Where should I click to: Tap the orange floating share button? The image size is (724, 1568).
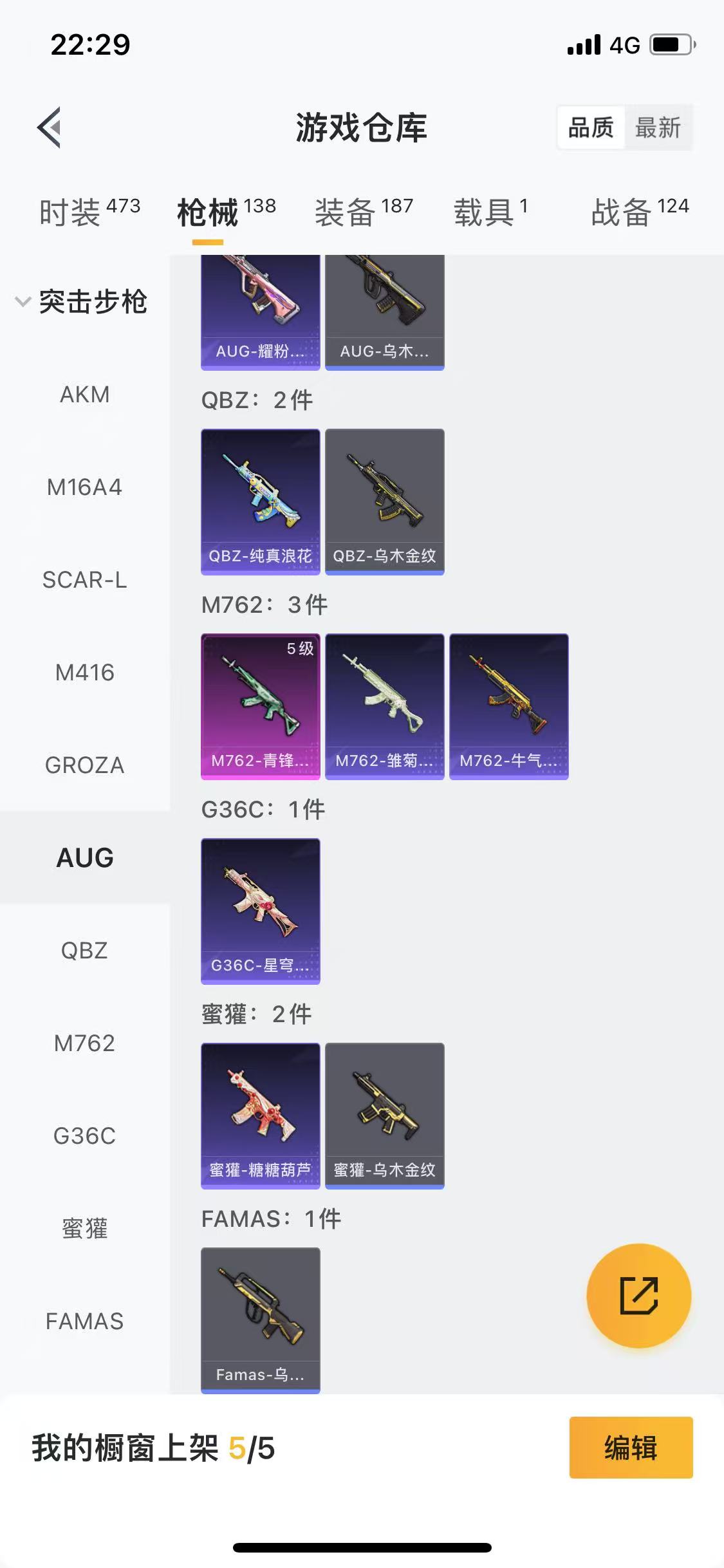coord(638,1296)
